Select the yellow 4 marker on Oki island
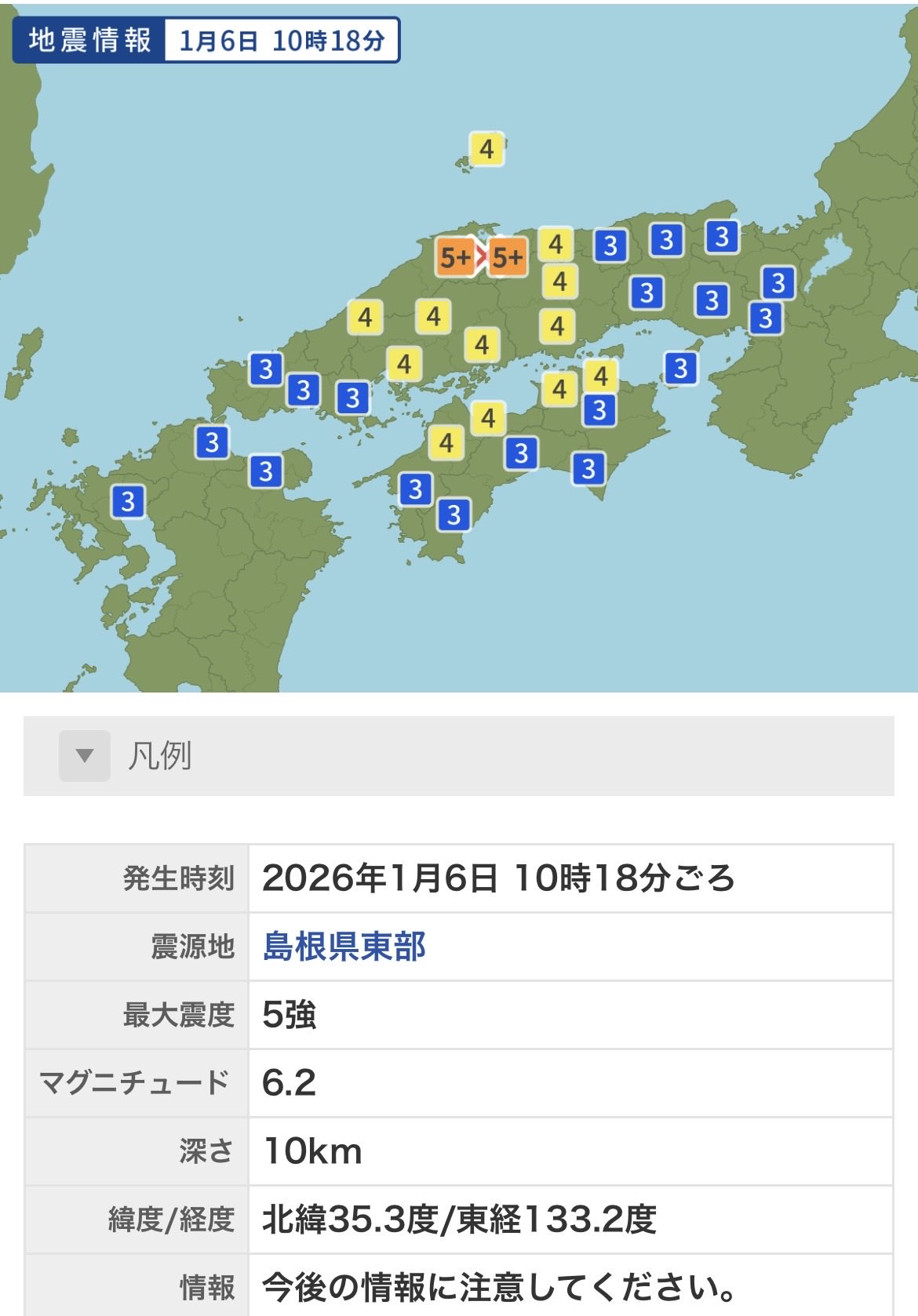Screen dimensions: 918x1316 click(x=486, y=147)
